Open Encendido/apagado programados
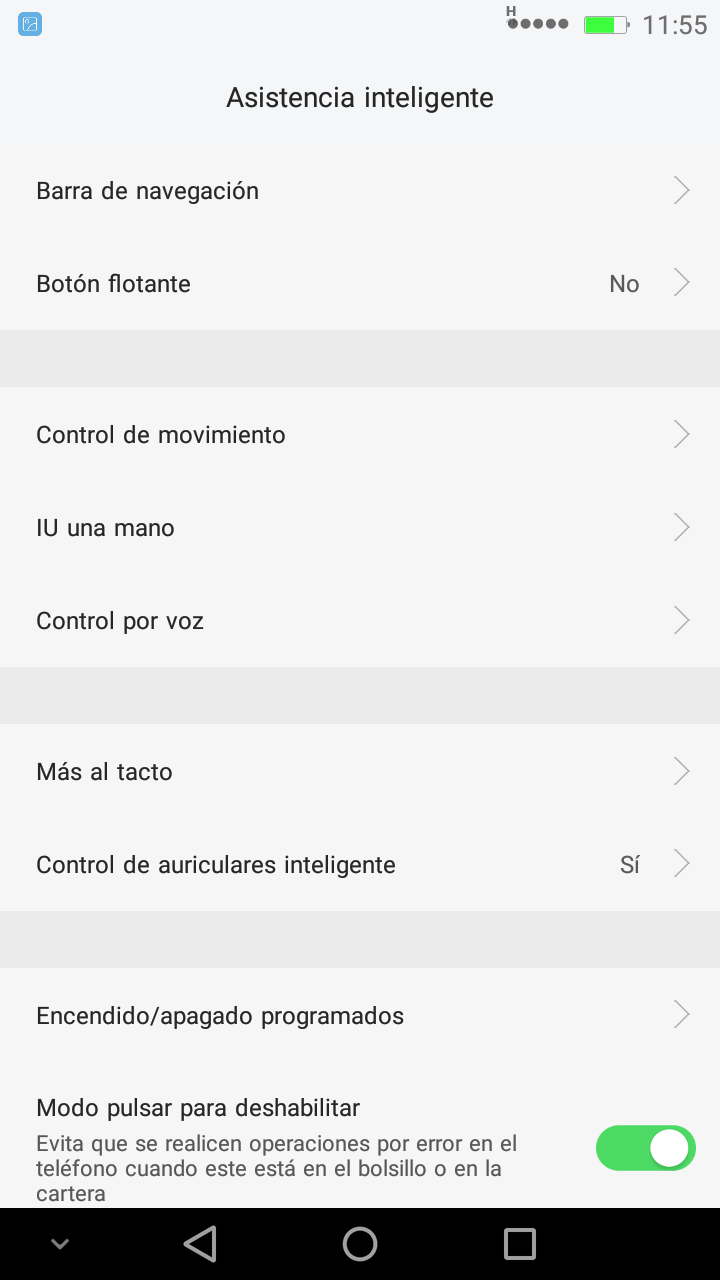720x1280 pixels. tap(360, 1016)
